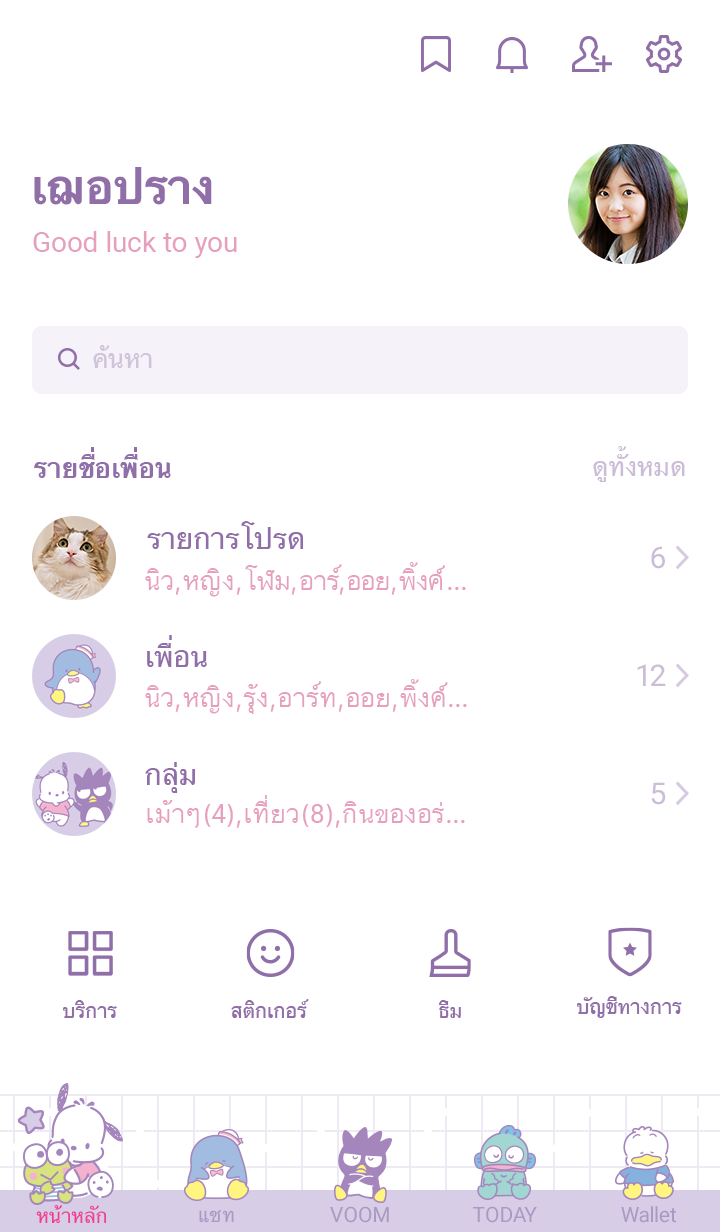Open the สติกเกอร์ sticker shop

point(270,974)
